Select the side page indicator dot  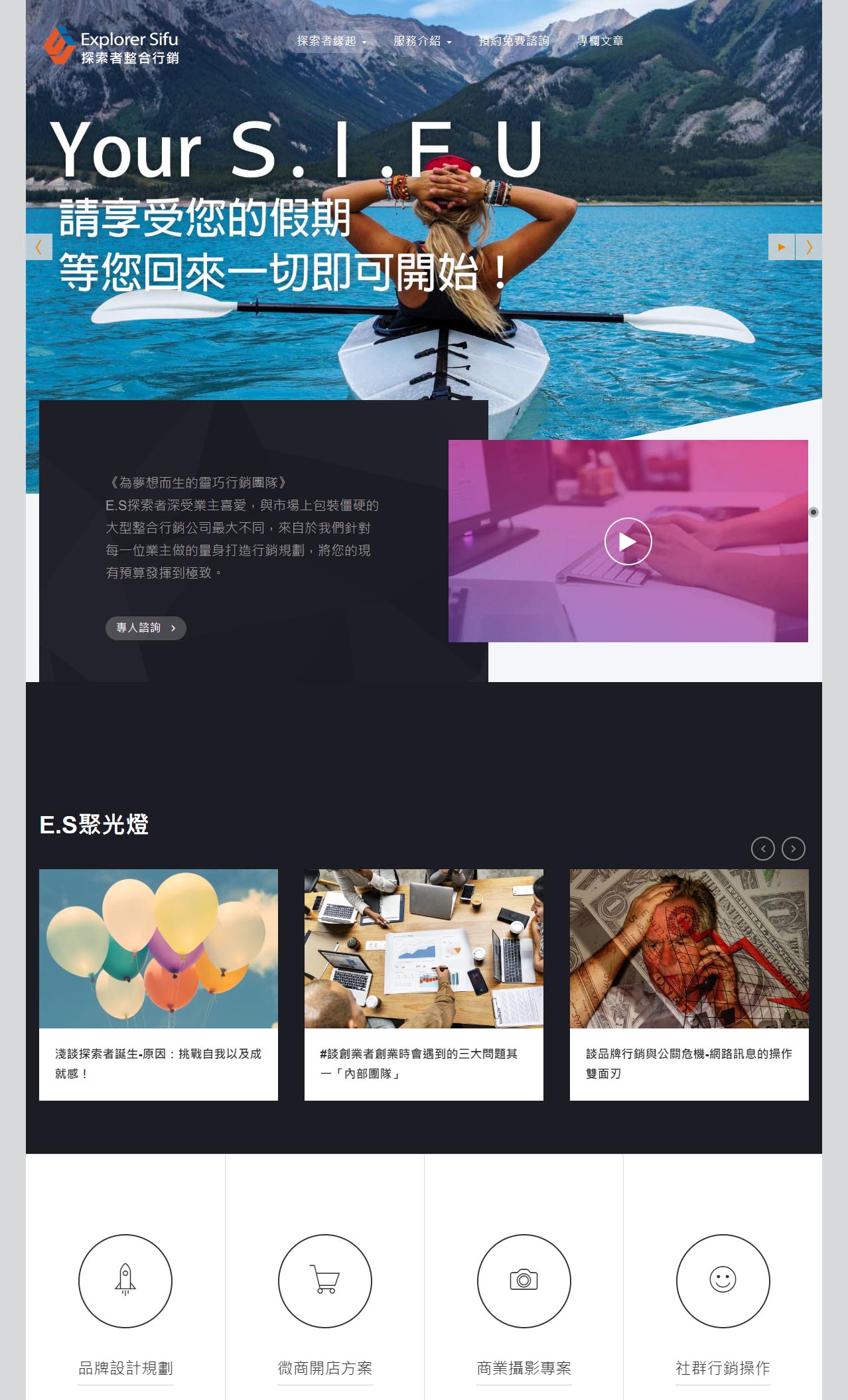[x=813, y=512]
